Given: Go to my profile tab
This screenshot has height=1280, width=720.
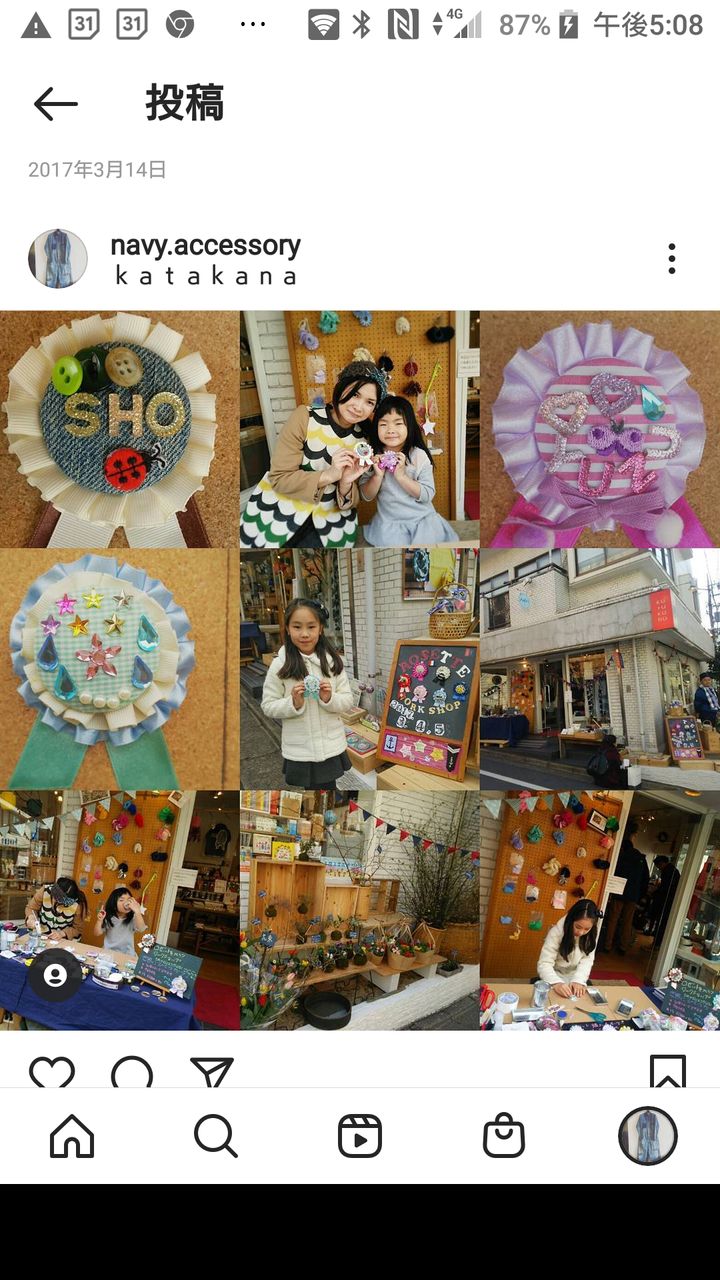Looking at the screenshot, I should point(647,1136).
